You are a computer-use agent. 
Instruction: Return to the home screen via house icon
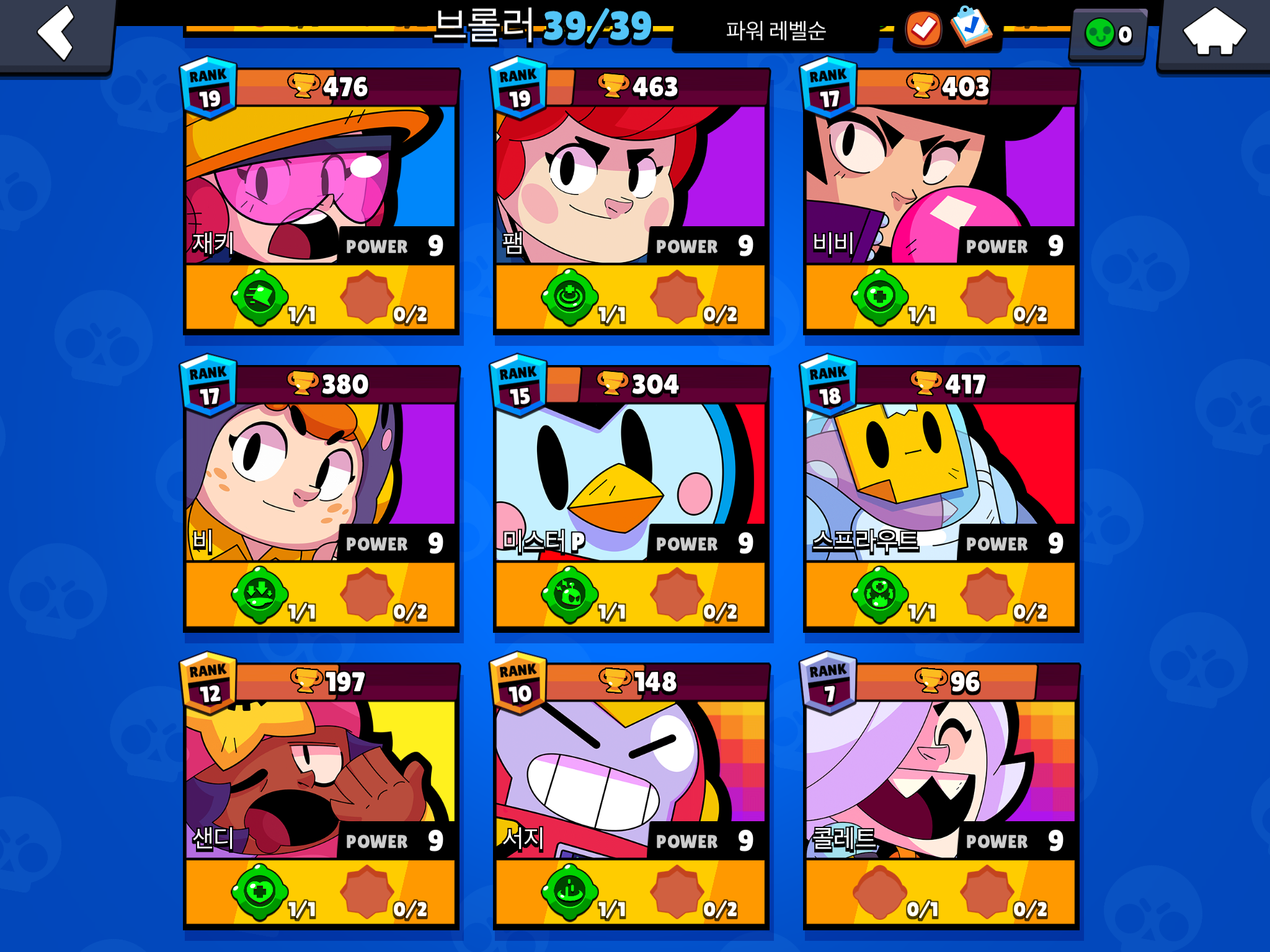point(1214,34)
